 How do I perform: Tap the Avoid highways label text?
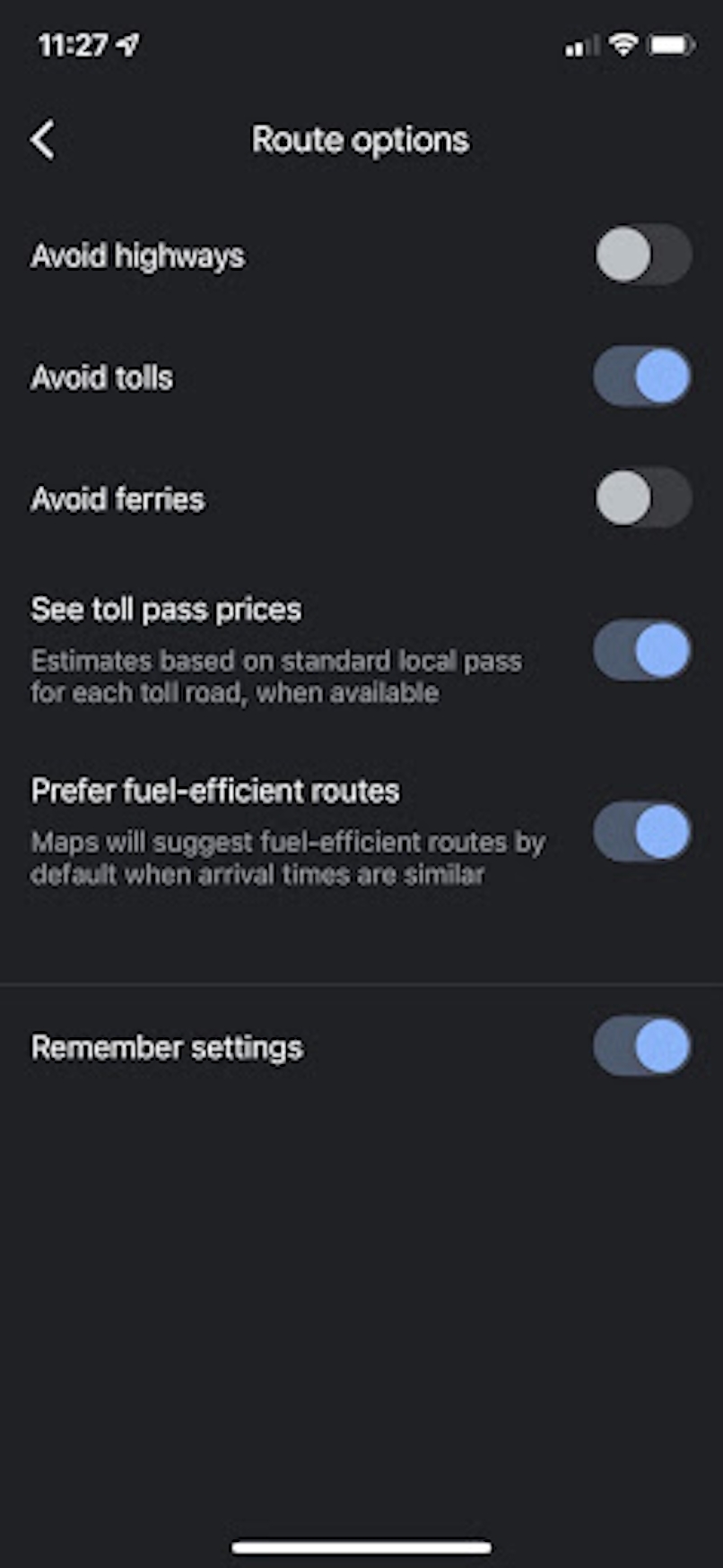click(x=137, y=256)
